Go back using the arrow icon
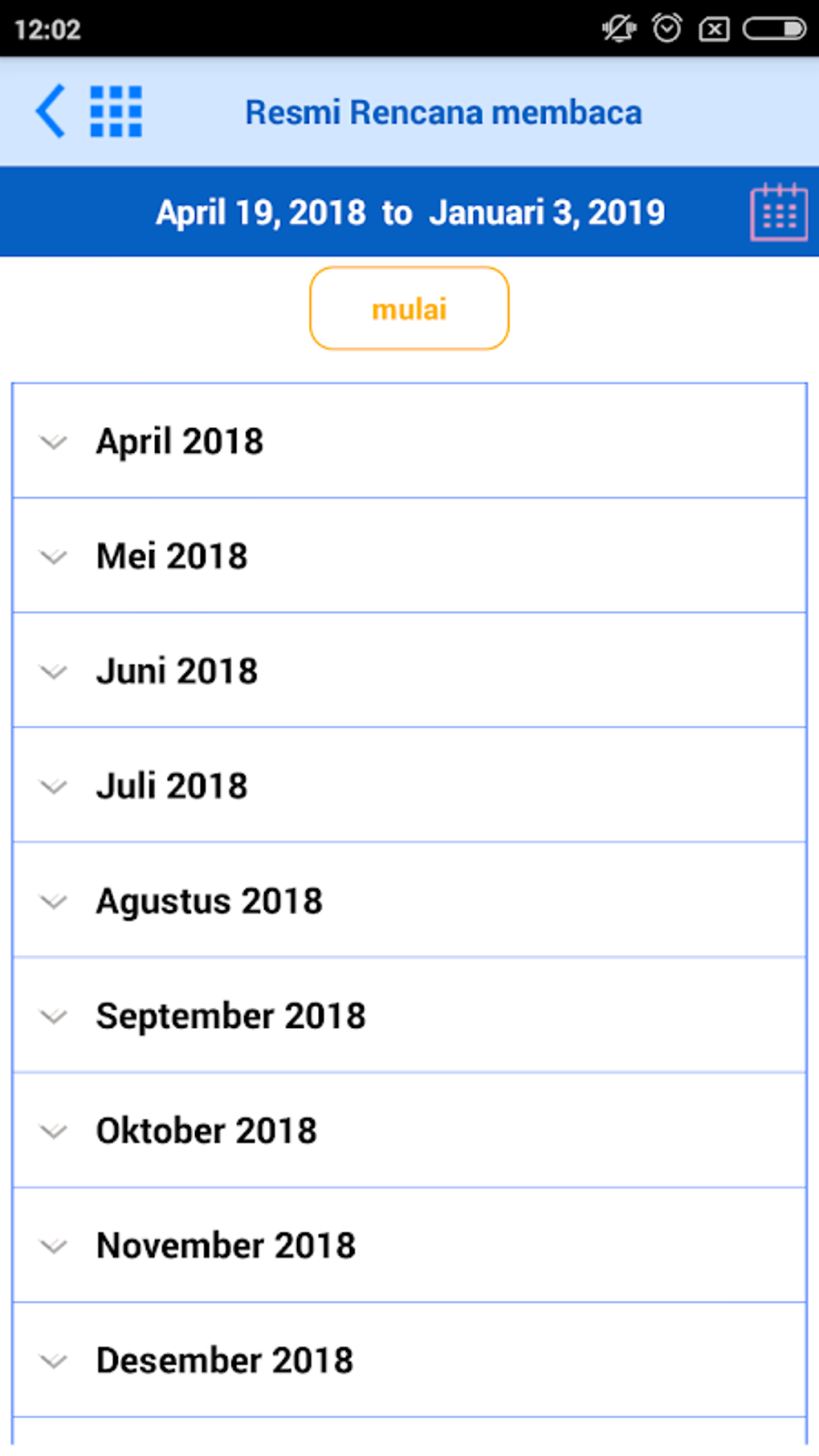Image resolution: width=819 pixels, height=1456 pixels. (x=50, y=112)
